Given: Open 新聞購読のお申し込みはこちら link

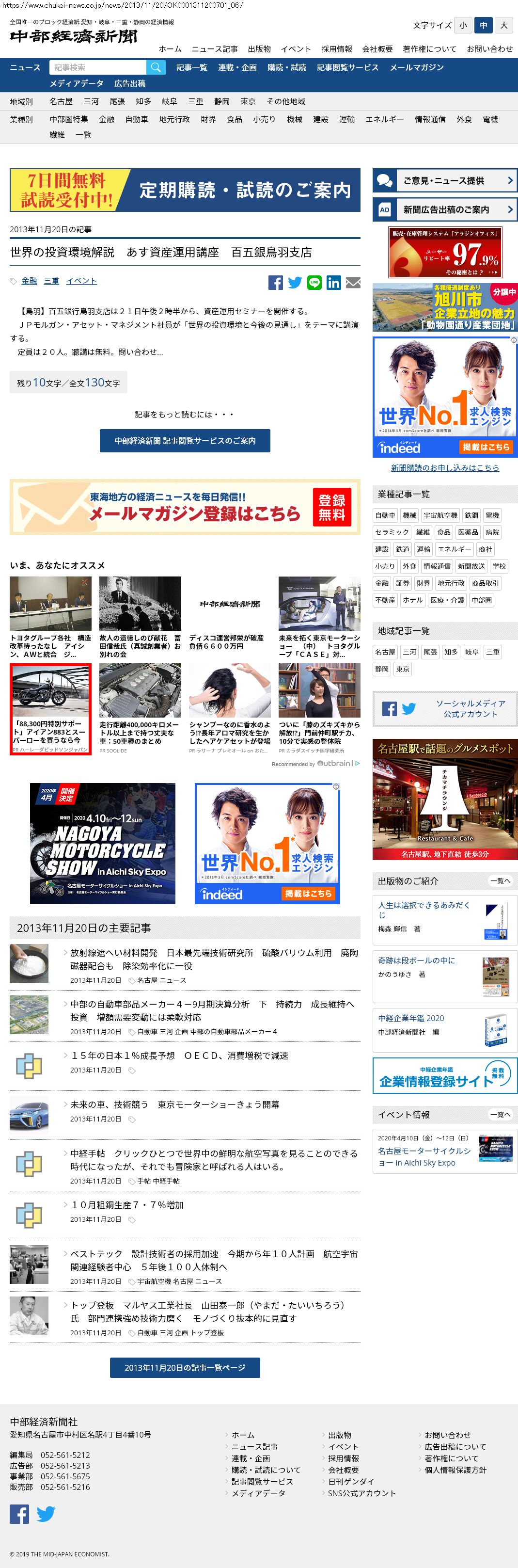Looking at the screenshot, I should 444,467.
